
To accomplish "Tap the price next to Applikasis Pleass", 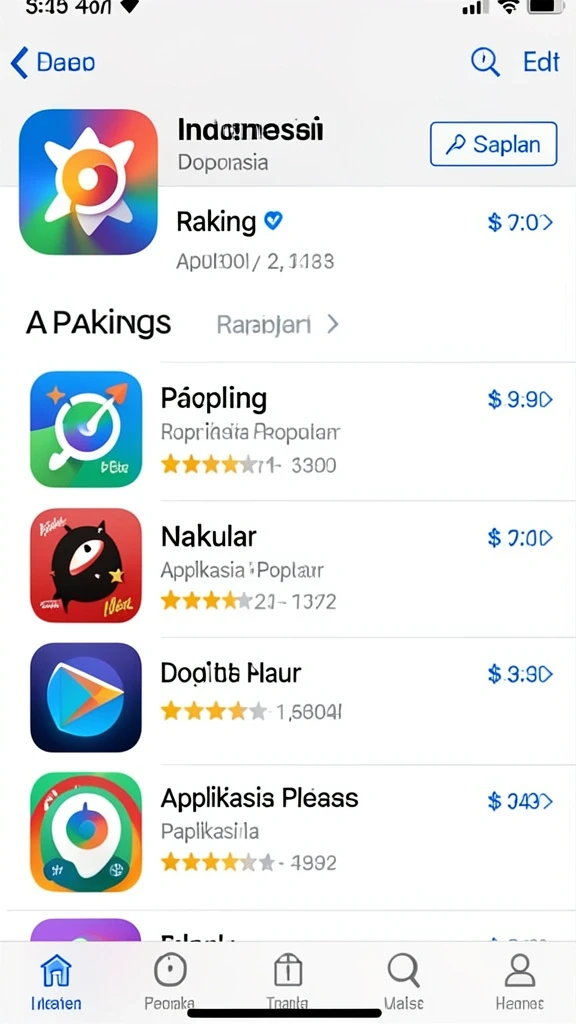I will pyautogui.click(x=520, y=801).
